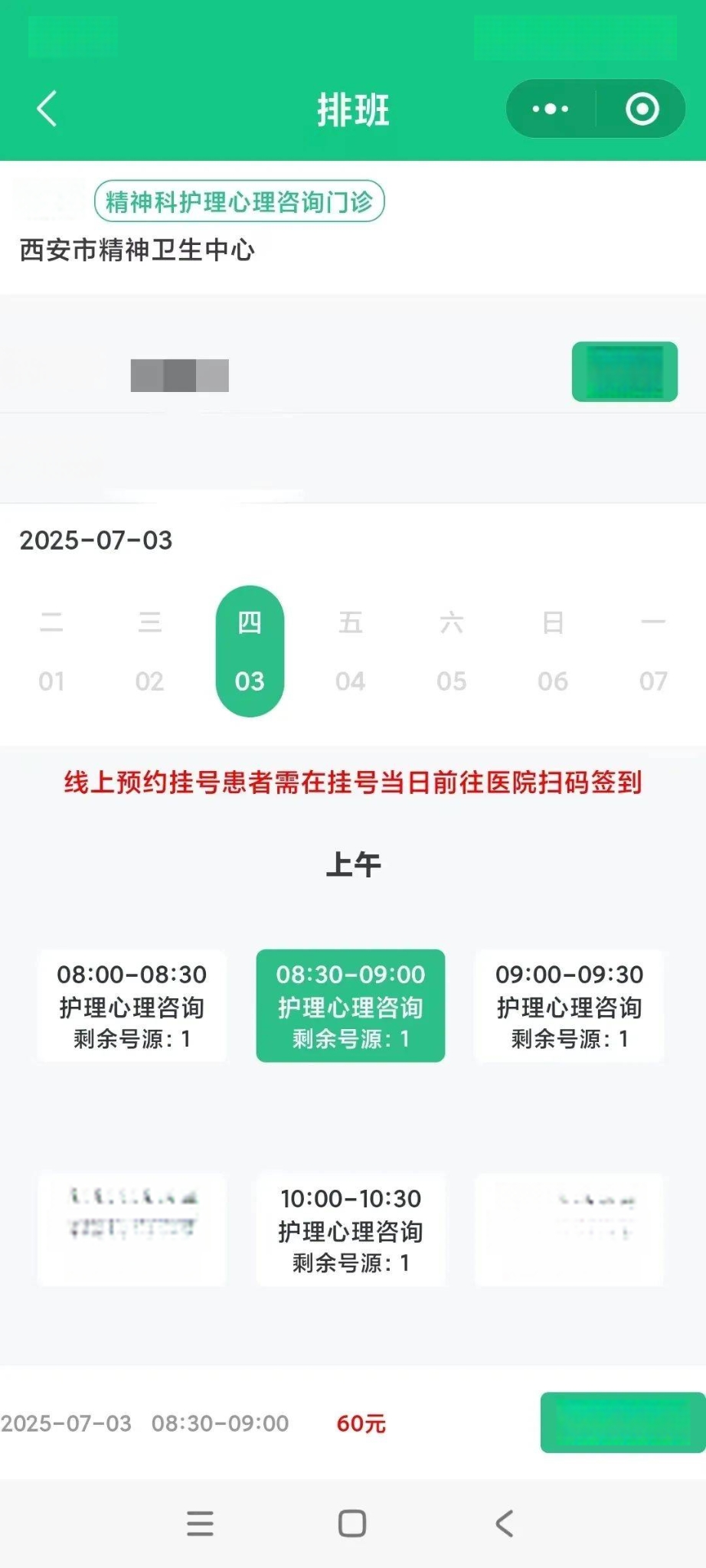This screenshot has width=706, height=1568.
Task: Go to the home screen
Action: (352, 1524)
